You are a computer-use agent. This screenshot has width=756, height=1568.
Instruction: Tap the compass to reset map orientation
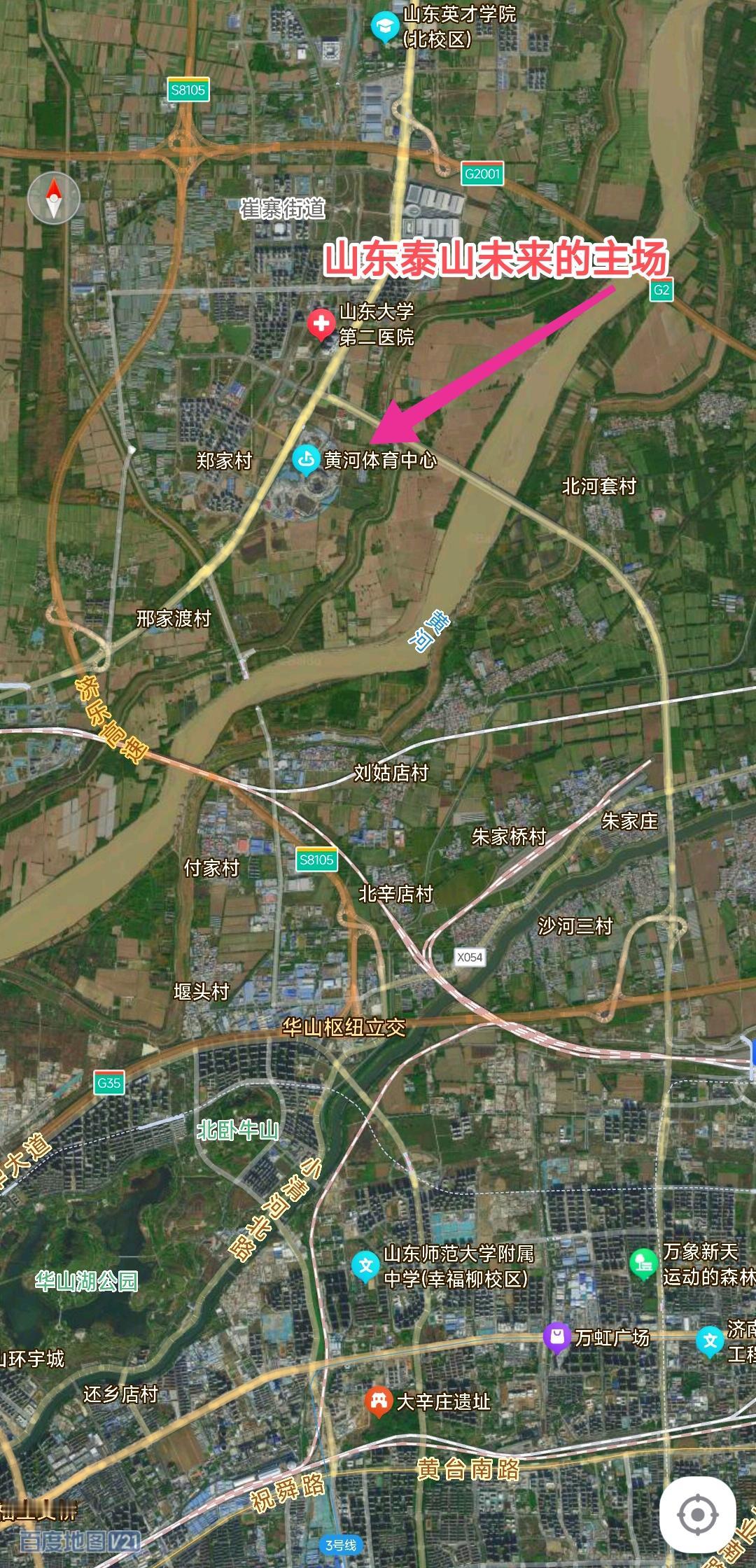[x=54, y=197]
